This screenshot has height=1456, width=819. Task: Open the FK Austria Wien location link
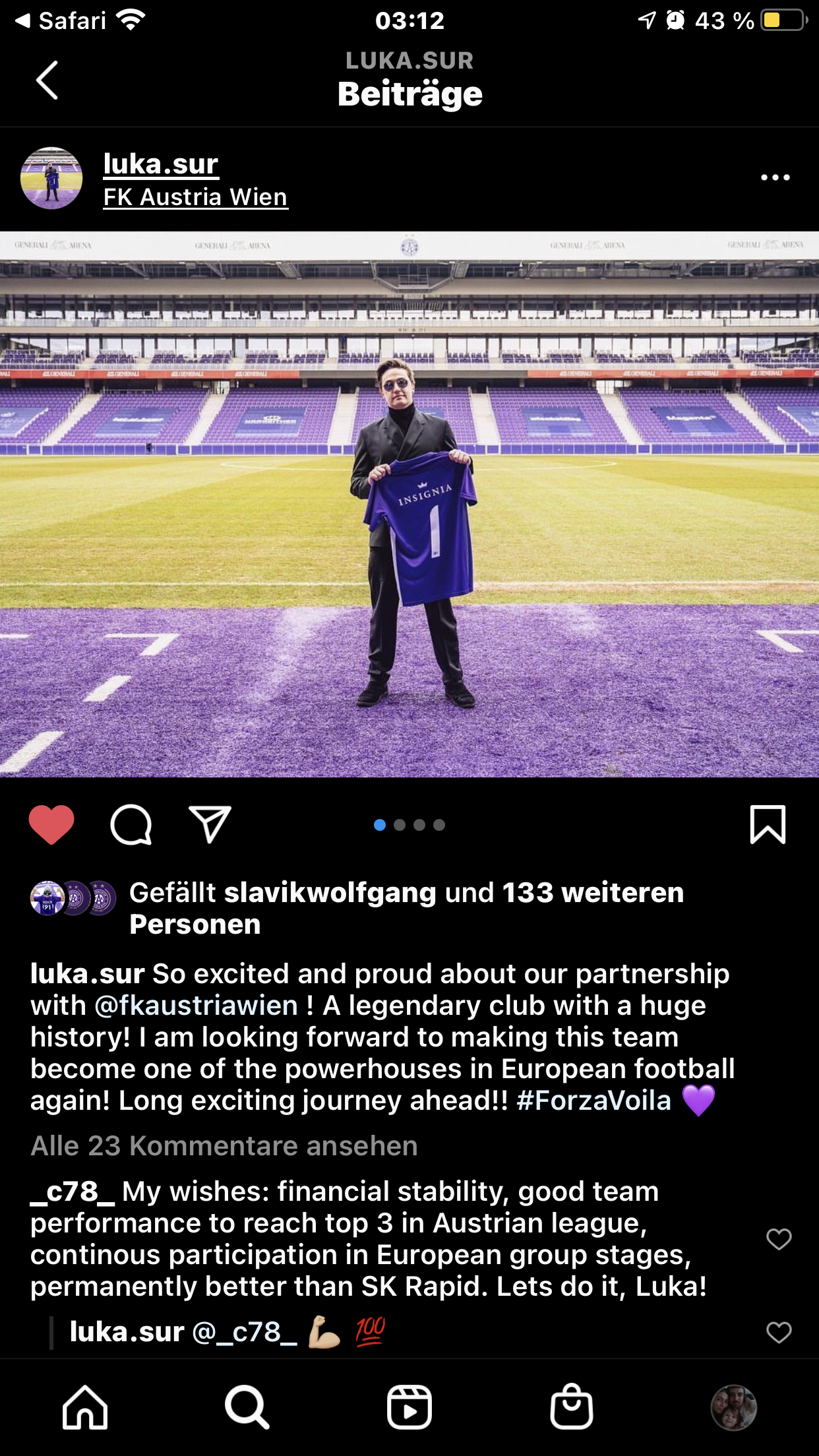[195, 197]
